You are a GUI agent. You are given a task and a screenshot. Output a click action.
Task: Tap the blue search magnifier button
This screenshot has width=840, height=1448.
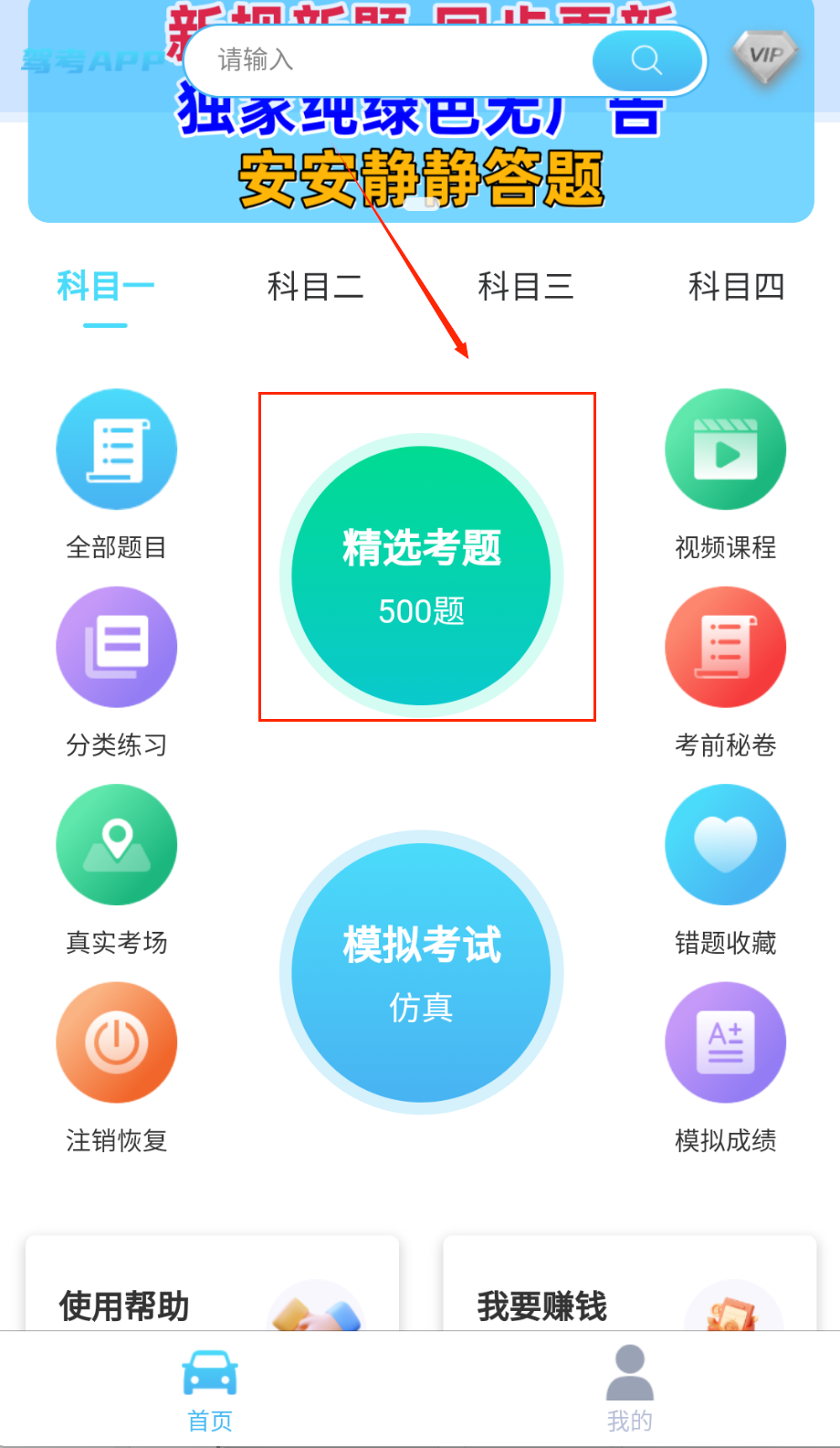646,60
